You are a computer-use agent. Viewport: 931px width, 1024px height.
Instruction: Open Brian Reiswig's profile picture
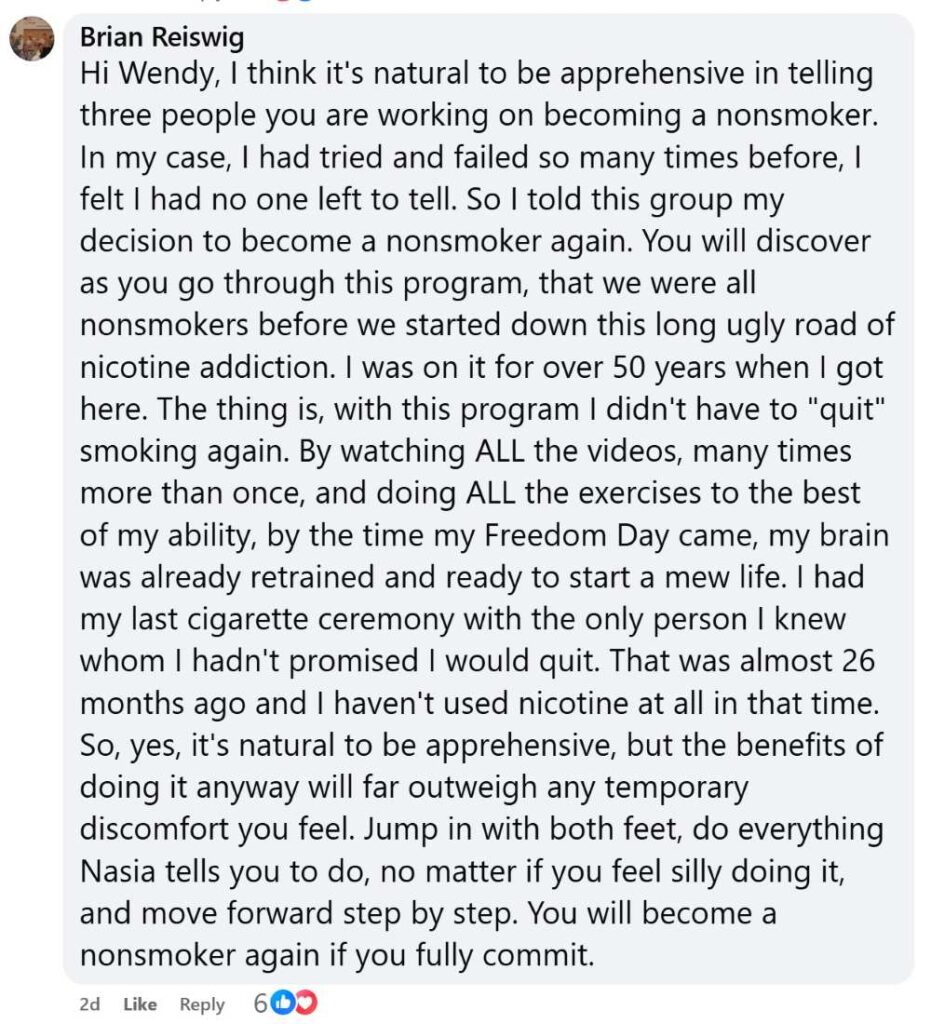coord(32,40)
